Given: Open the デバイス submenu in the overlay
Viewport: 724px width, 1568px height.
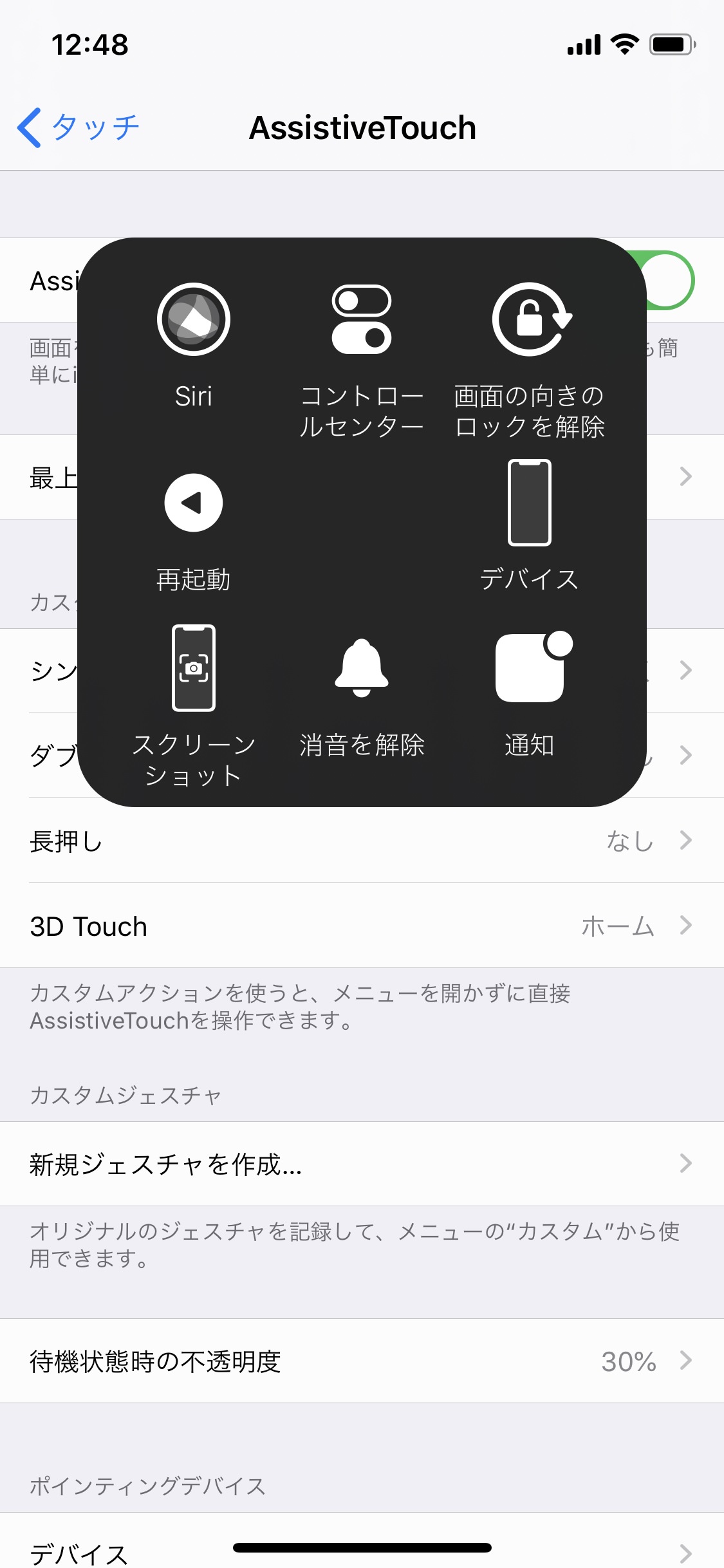Looking at the screenshot, I should [x=530, y=503].
